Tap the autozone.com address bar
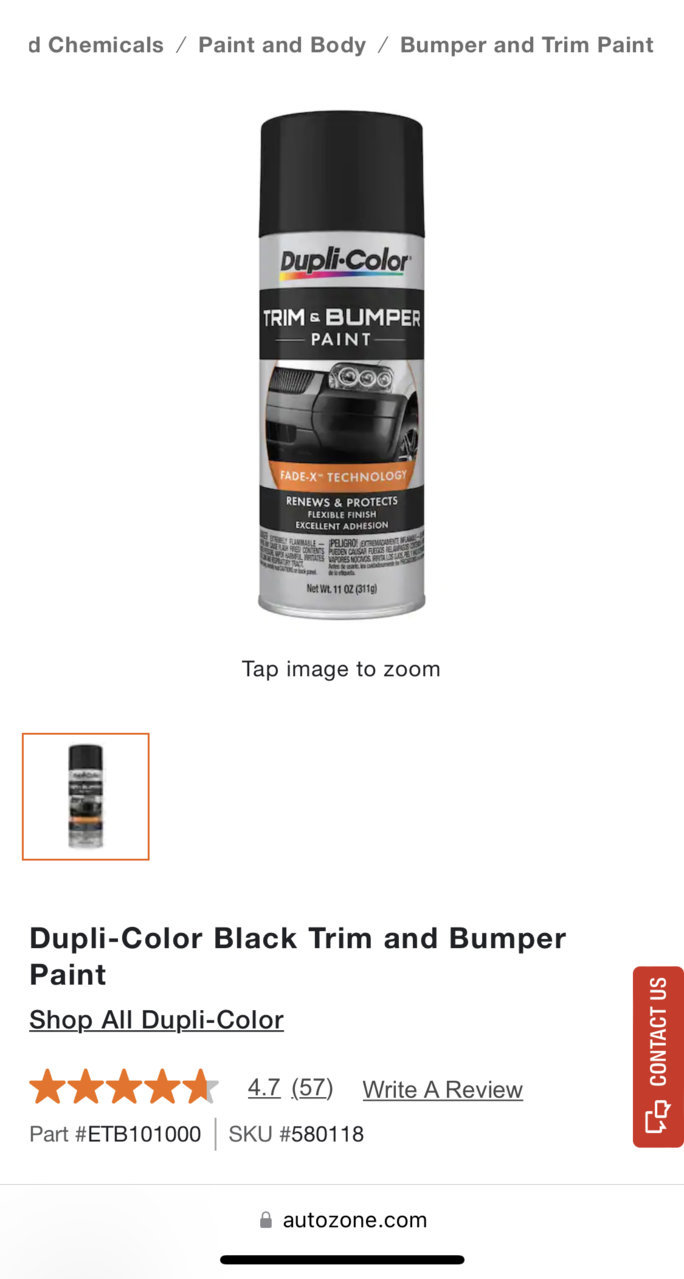684x1279 pixels. (x=342, y=1220)
